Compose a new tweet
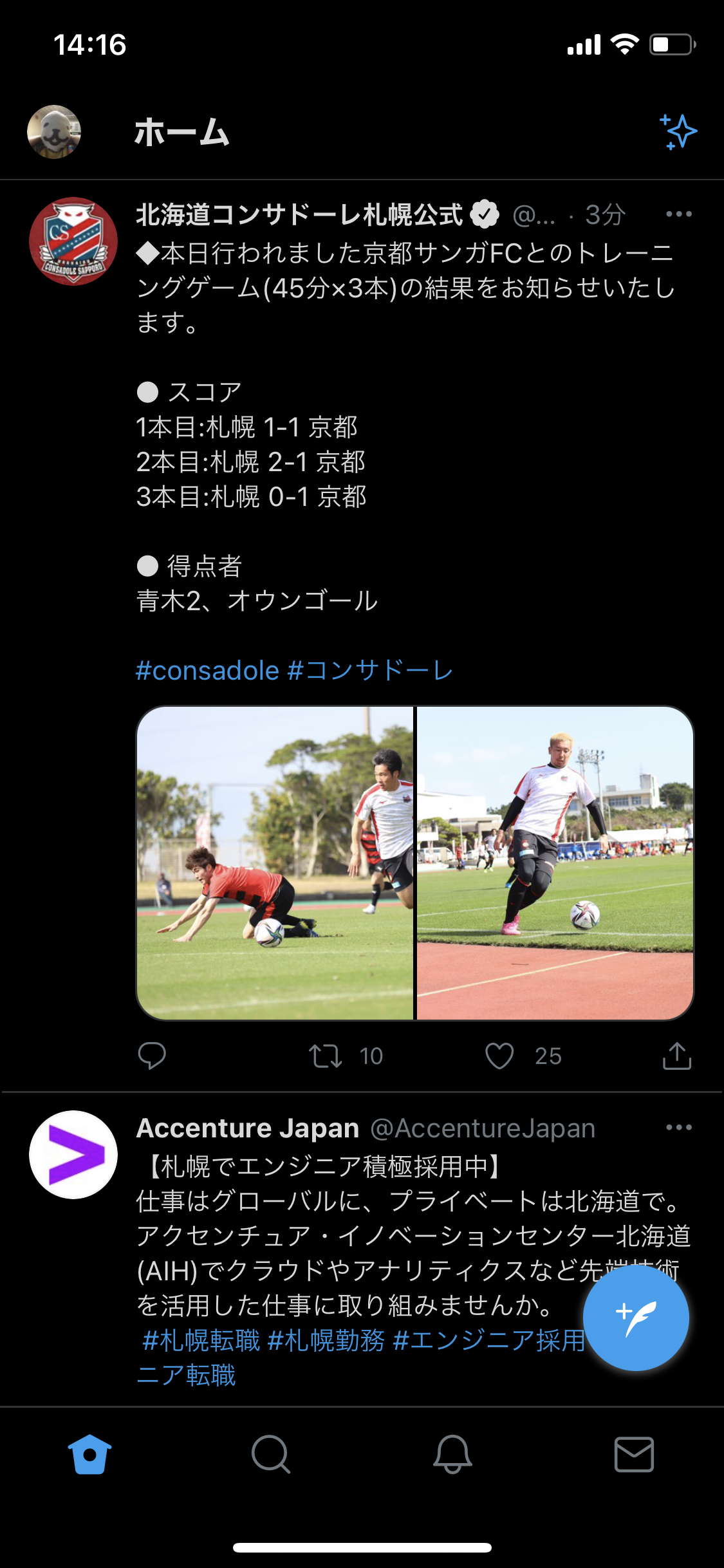724x1568 pixels. coord(636,1318)
